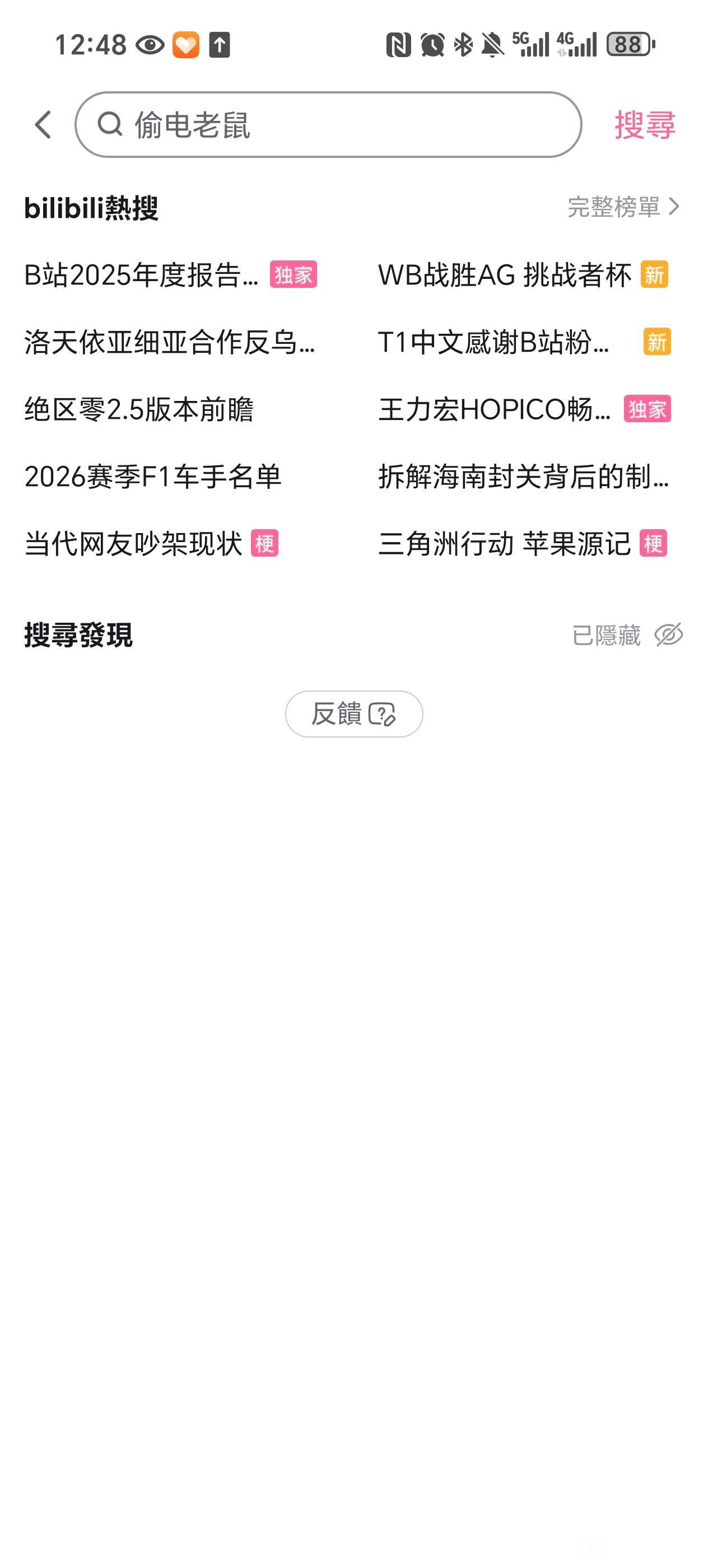Viewport: 708px width, 1568px height.
Task: Open hot search B站2025年度报告
Action: 141,274
